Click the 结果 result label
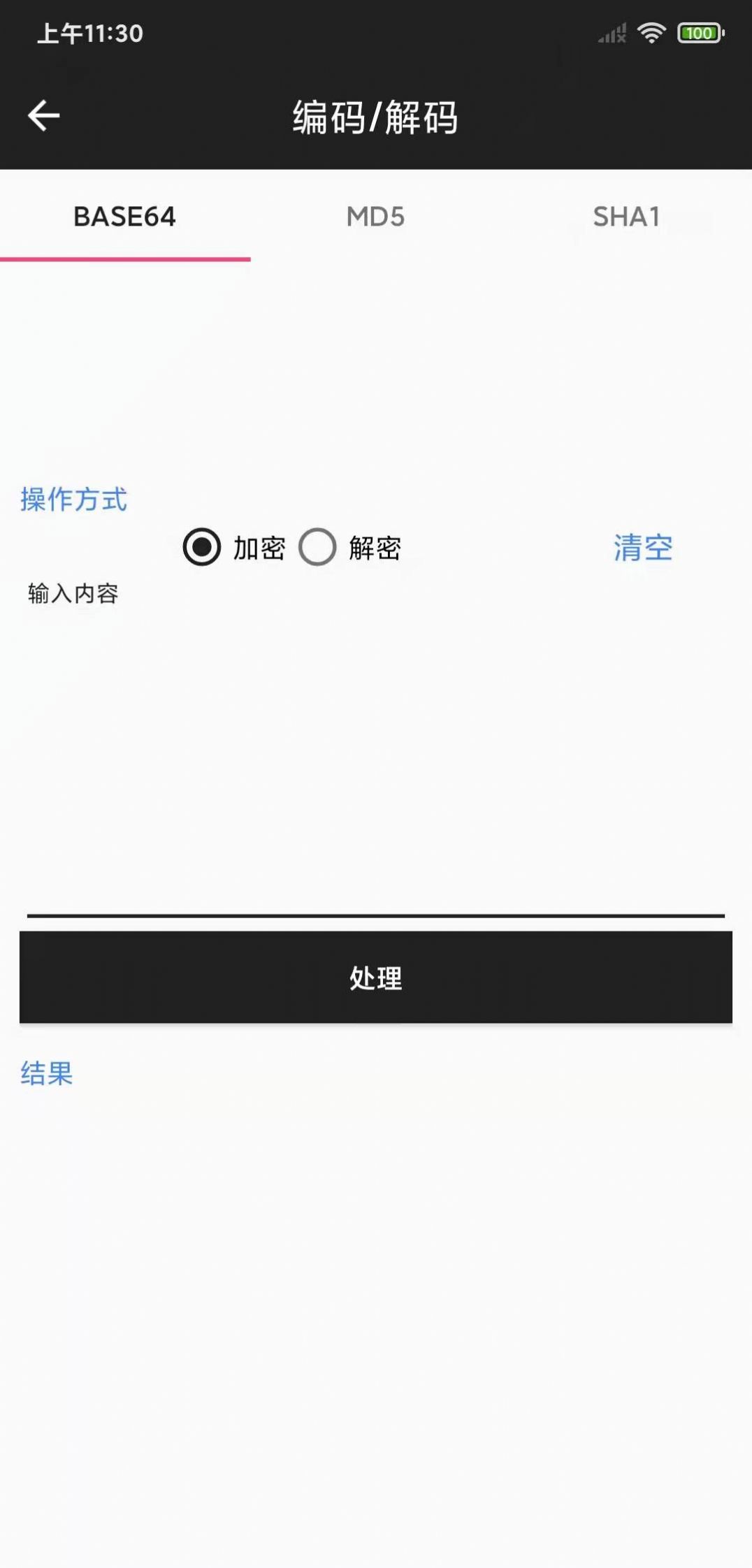 [x=46, y=1074]
